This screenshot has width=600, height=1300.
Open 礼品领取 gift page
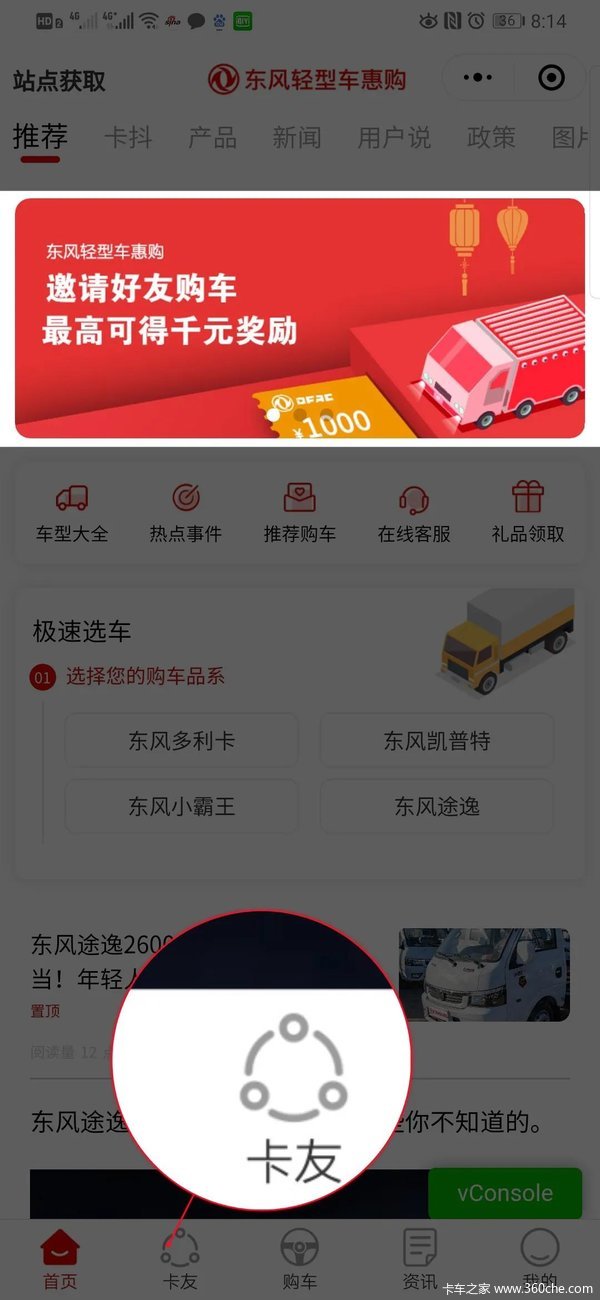[x=528, y=512]
